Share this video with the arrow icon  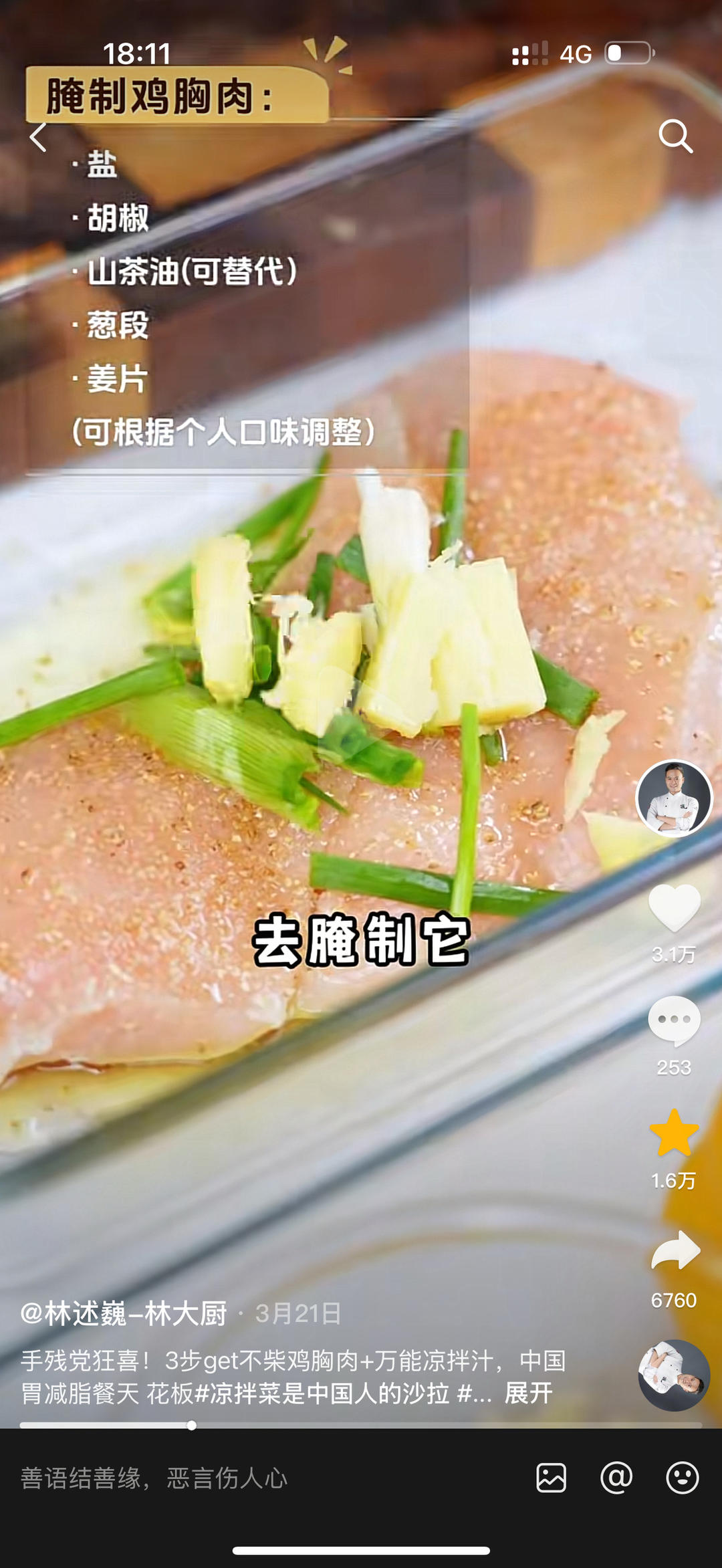pos(675,1250)
